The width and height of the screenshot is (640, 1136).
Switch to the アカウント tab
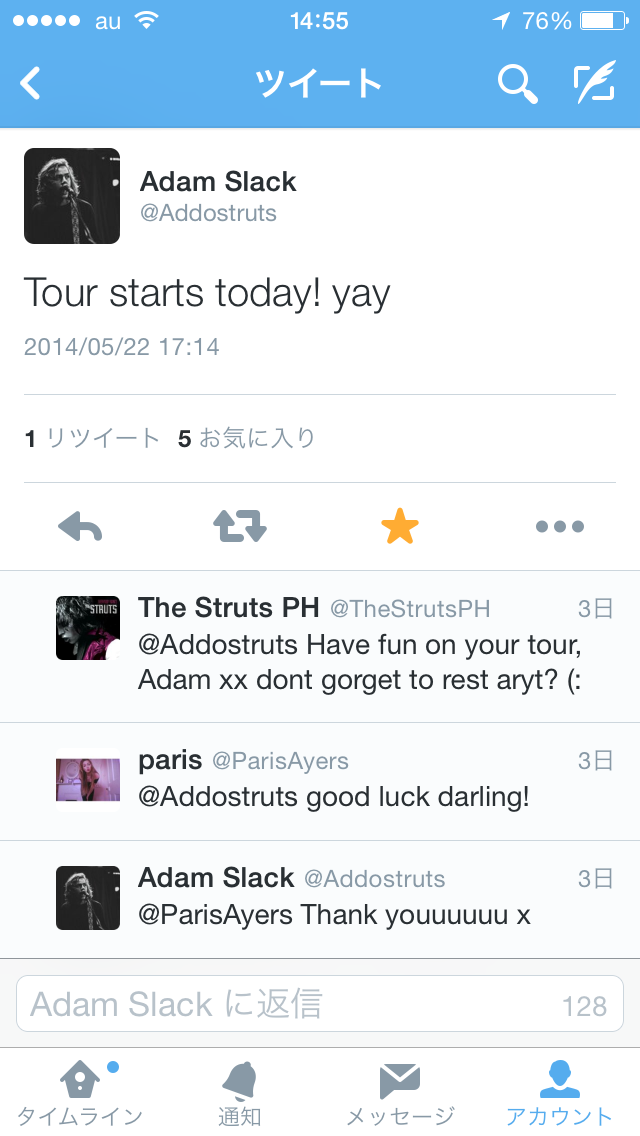[559, 1094]
